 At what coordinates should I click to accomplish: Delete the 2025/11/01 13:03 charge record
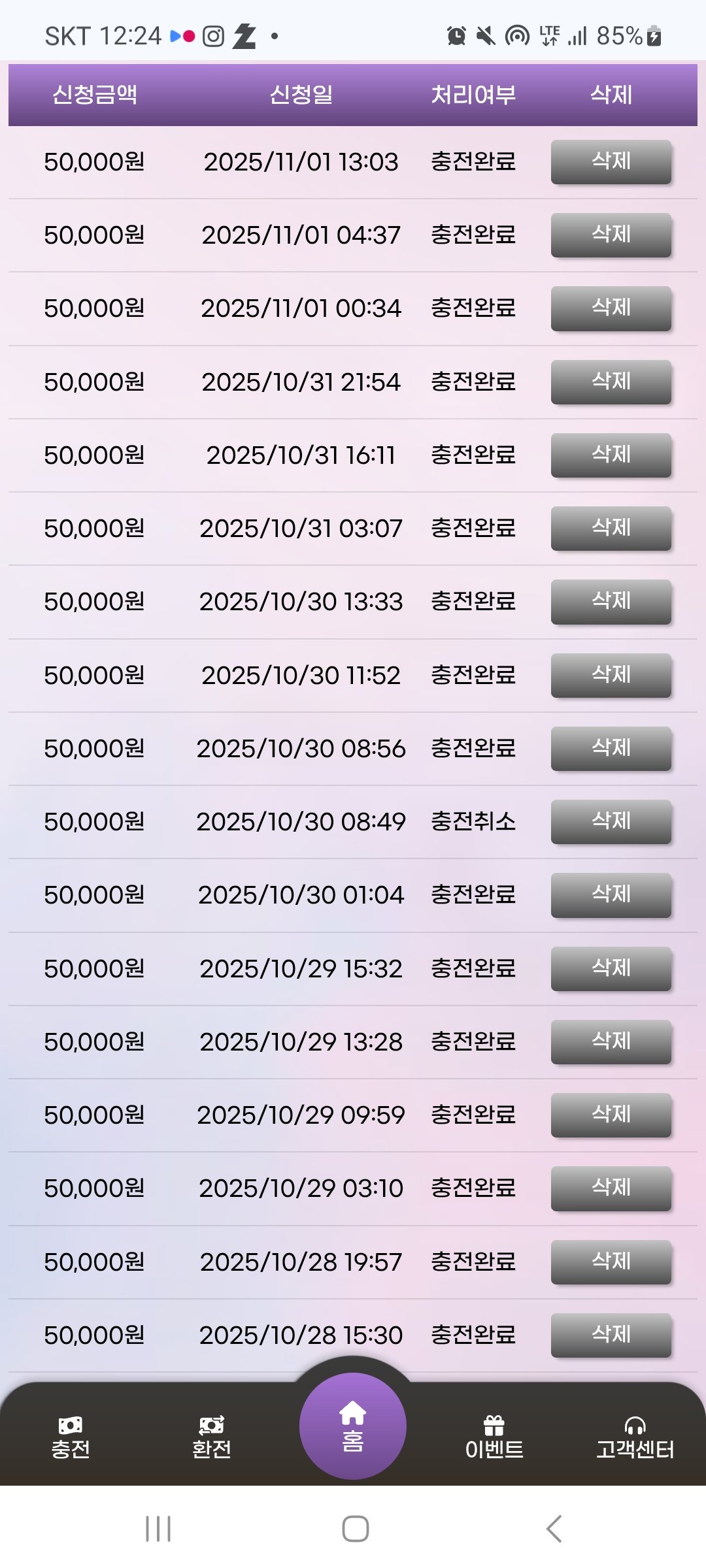click(611, 161)
